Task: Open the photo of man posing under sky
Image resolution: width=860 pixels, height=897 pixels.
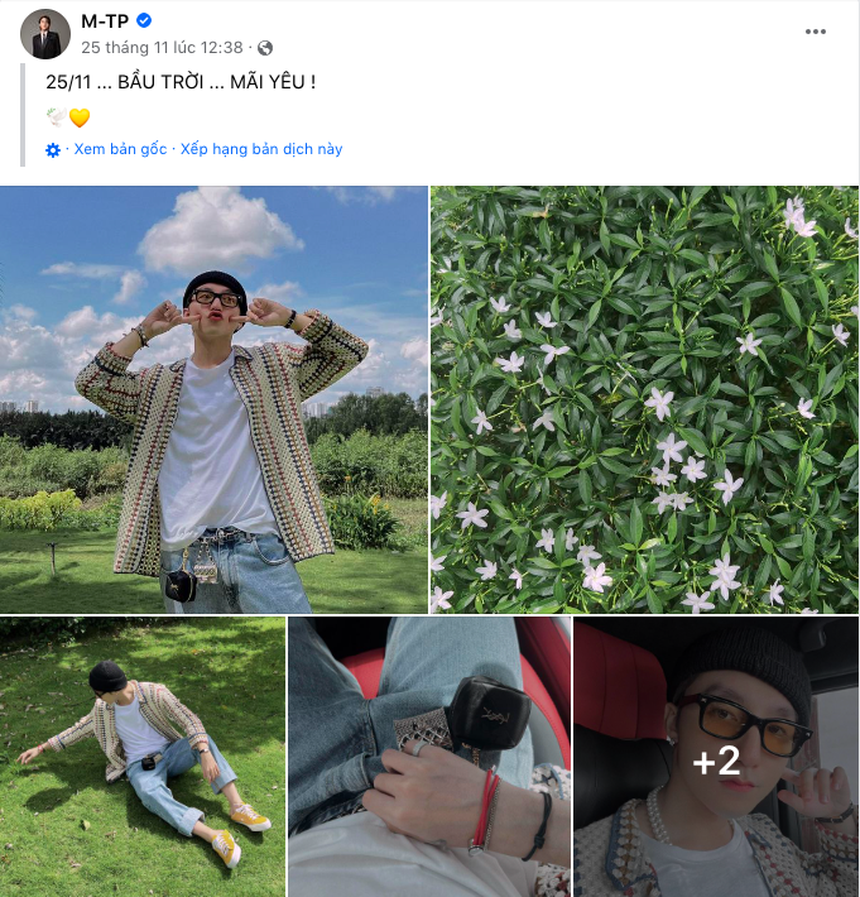Action: point(214,400)
